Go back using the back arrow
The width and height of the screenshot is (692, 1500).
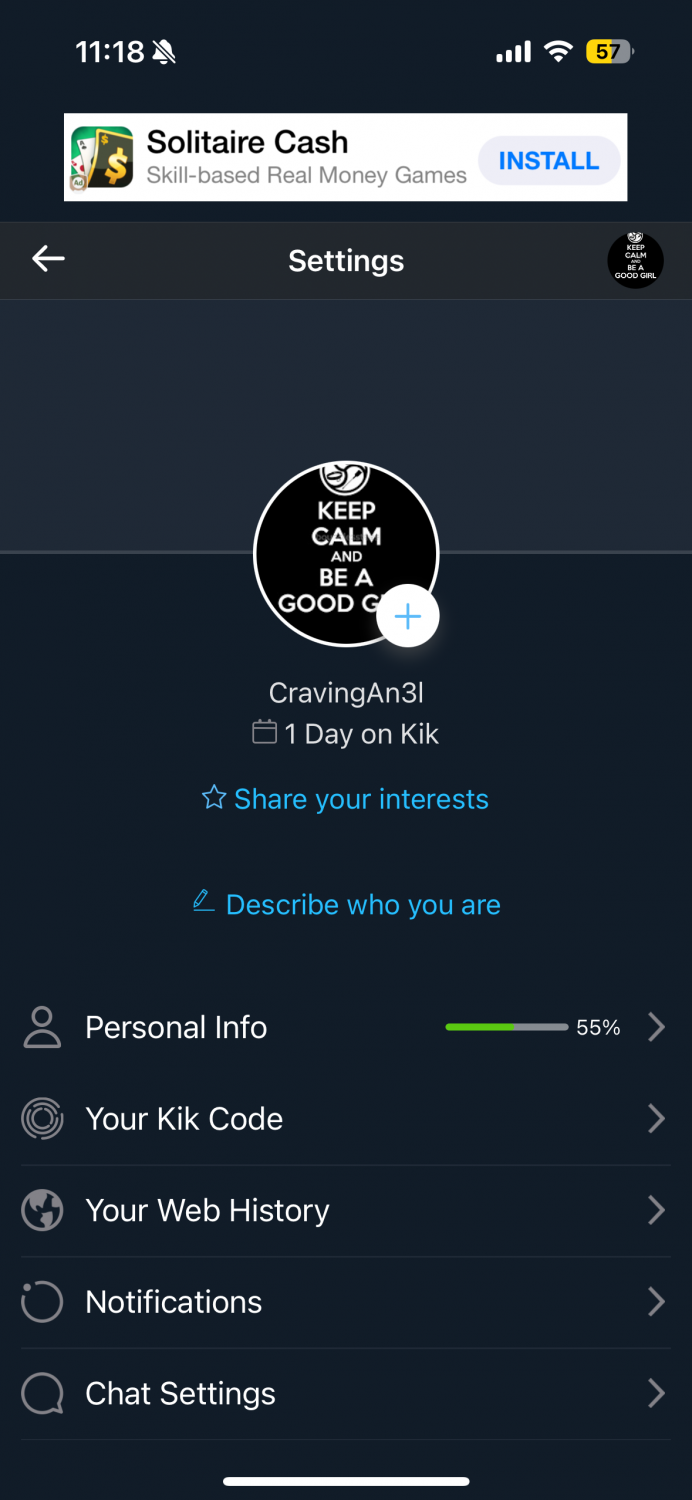pos(48,260)
